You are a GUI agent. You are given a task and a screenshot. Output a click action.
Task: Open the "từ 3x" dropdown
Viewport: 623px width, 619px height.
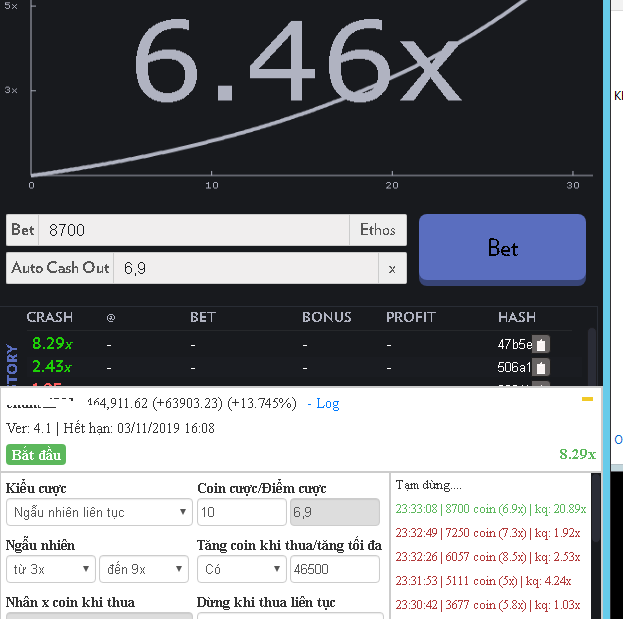(x=49, y=569)
